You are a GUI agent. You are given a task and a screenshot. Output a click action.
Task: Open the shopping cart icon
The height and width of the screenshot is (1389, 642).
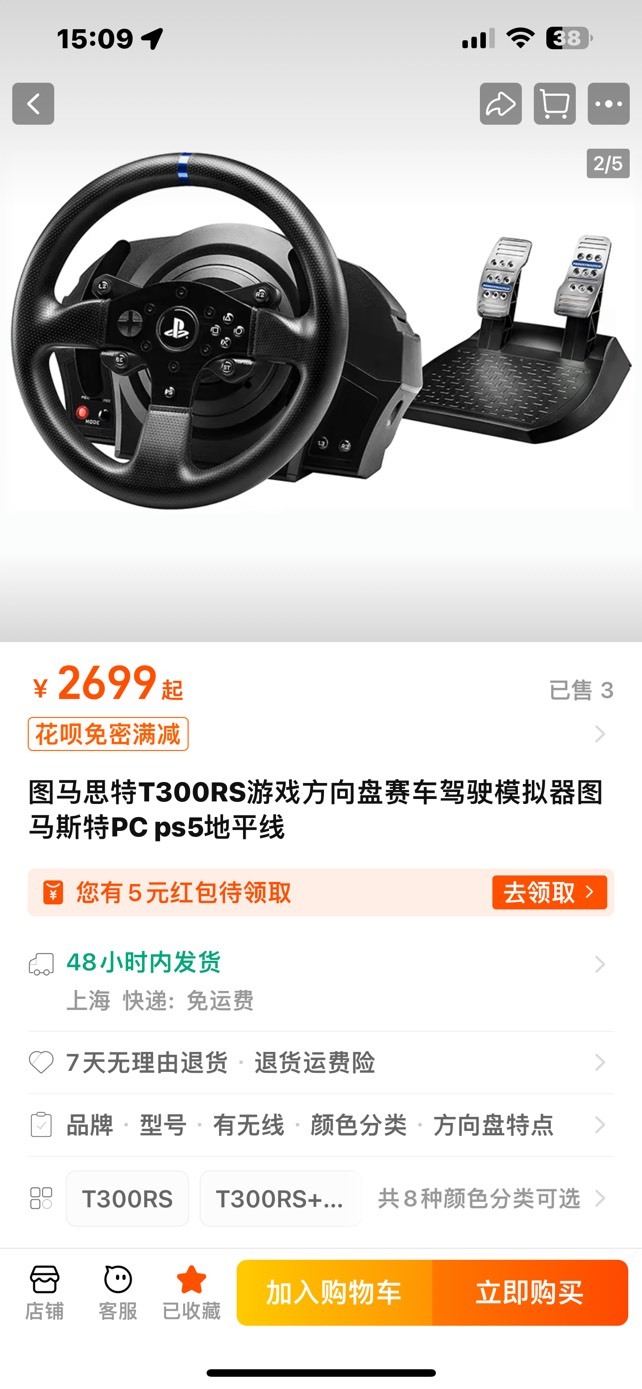click(x=554, y=104)
